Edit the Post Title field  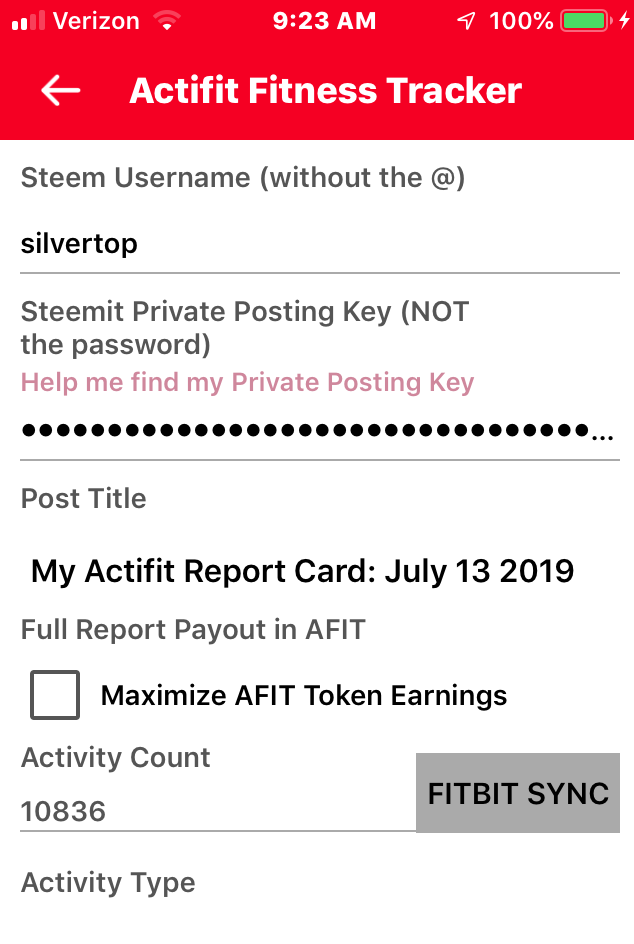303,571
